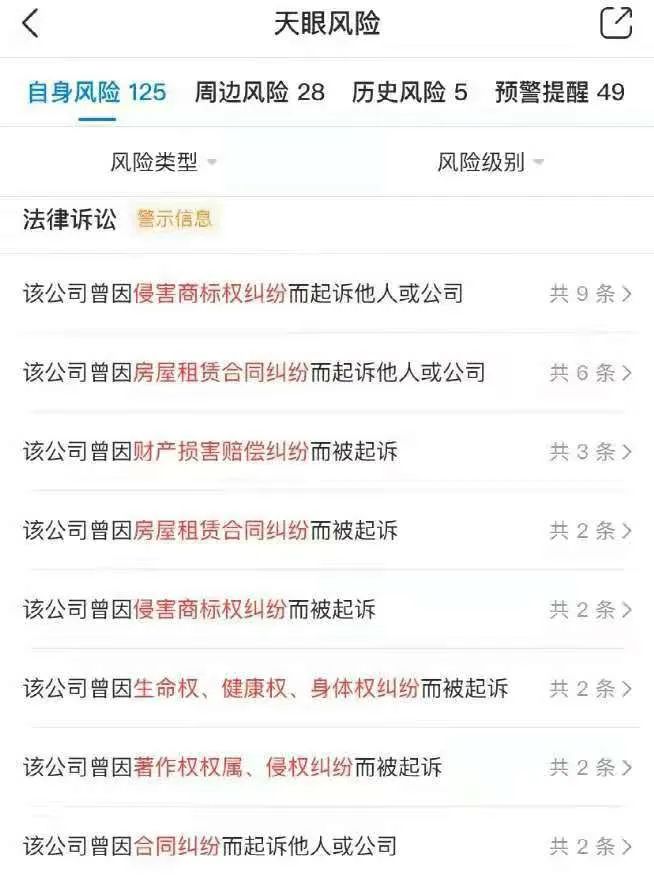Switch to the 自身风险 tab
Screen dimensions: 654x884
96,93
